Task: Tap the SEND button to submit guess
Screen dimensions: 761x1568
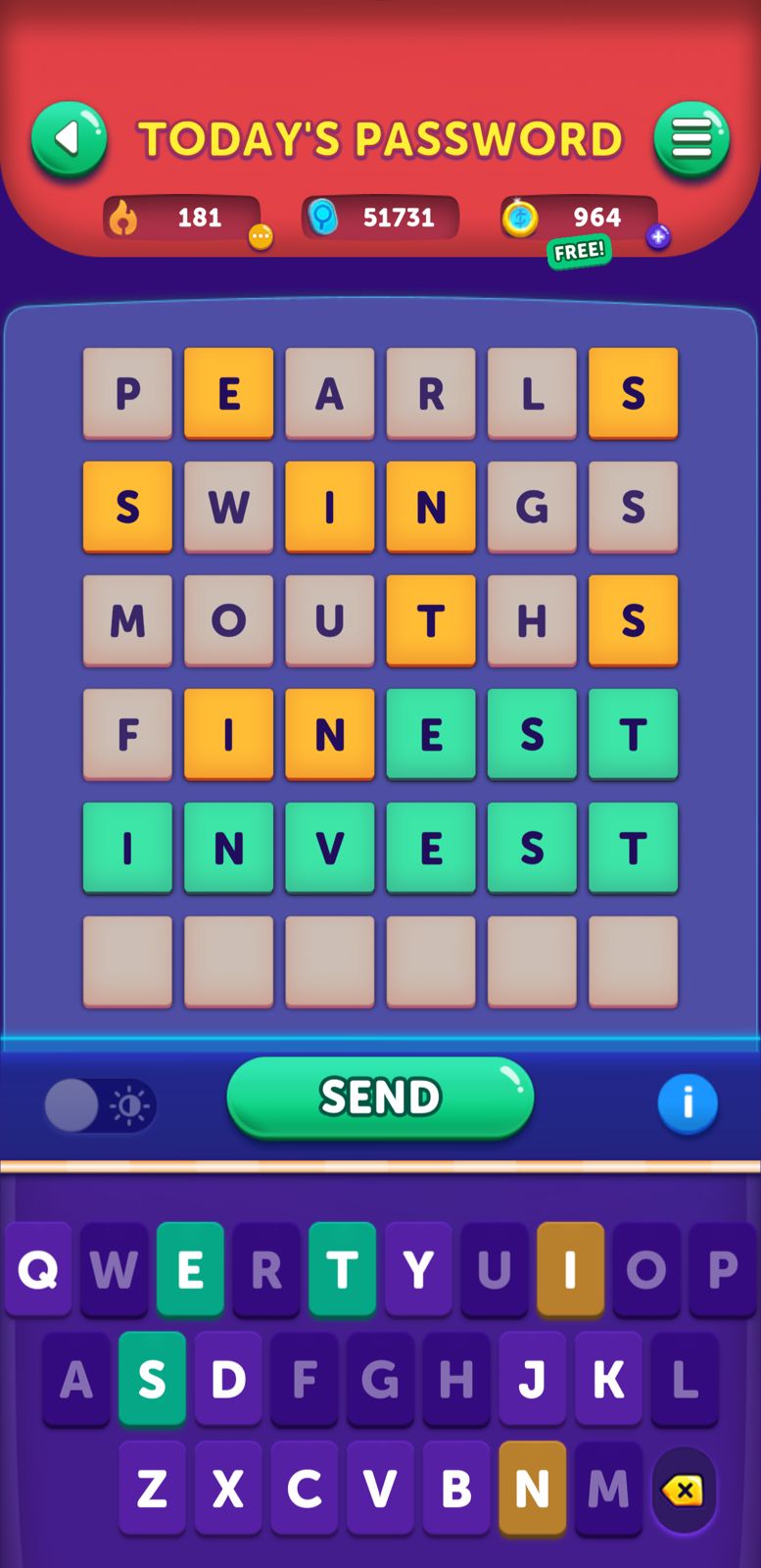Action: [x=380, y=1098]
